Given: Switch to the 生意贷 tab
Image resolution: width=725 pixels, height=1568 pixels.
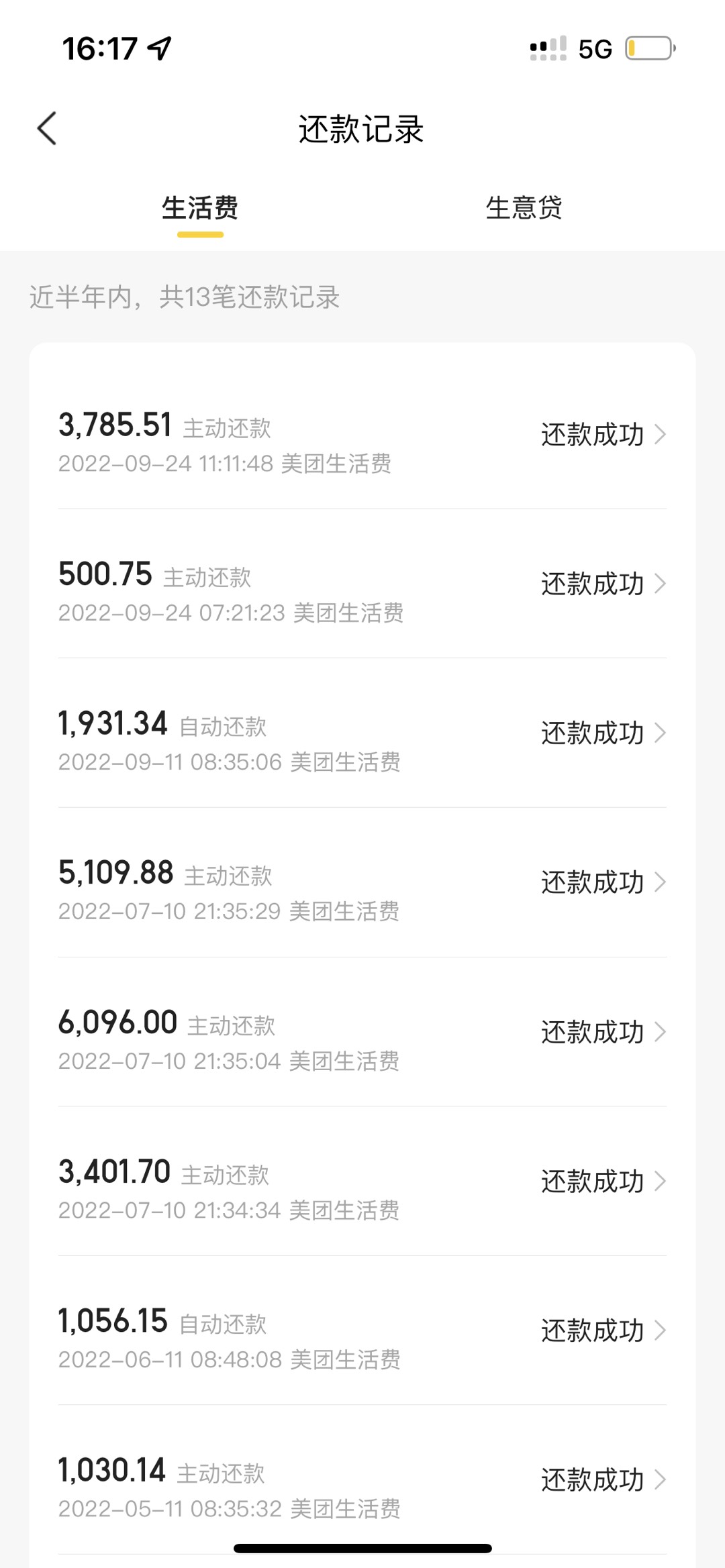Looking at the screenshot, I should (x=524, y=208).
